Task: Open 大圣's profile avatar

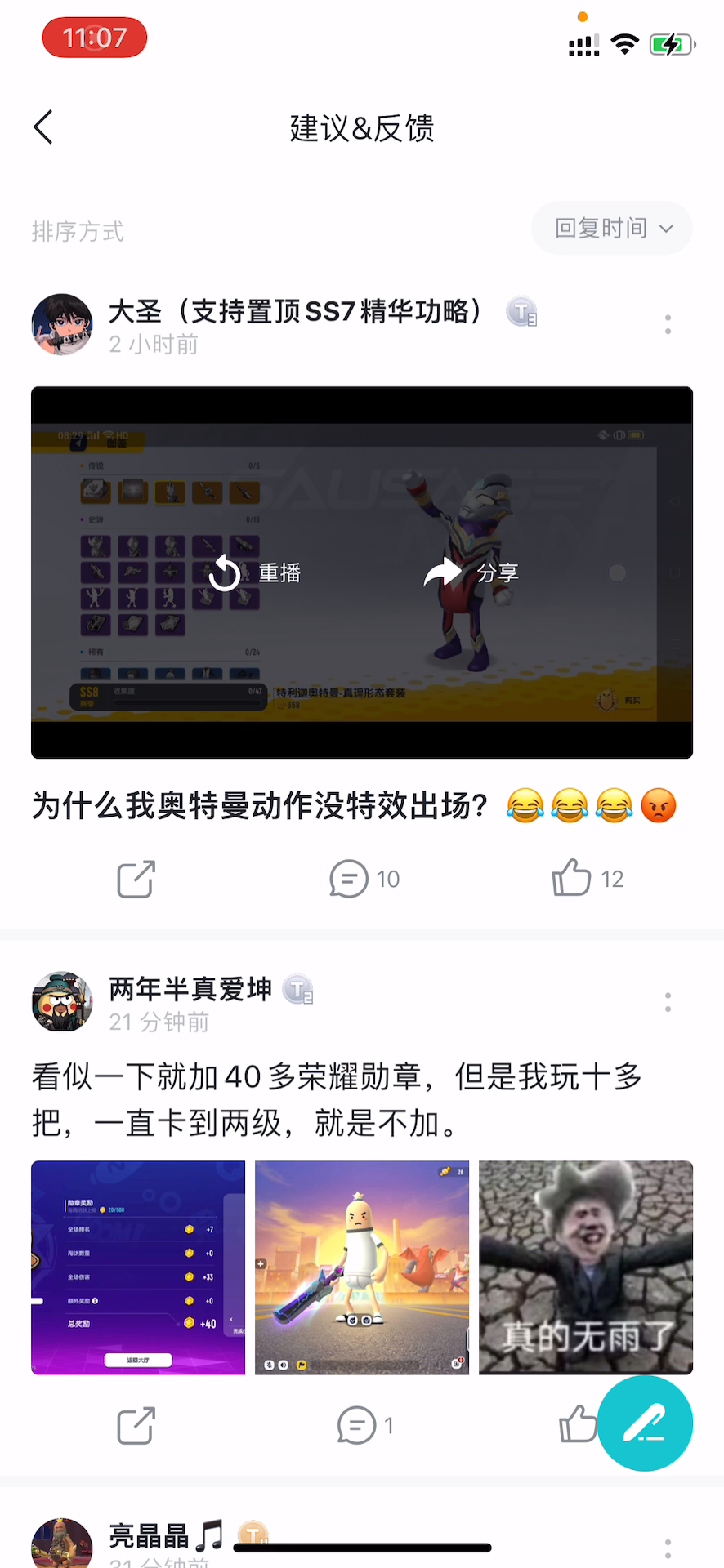Action: [62, 324]
